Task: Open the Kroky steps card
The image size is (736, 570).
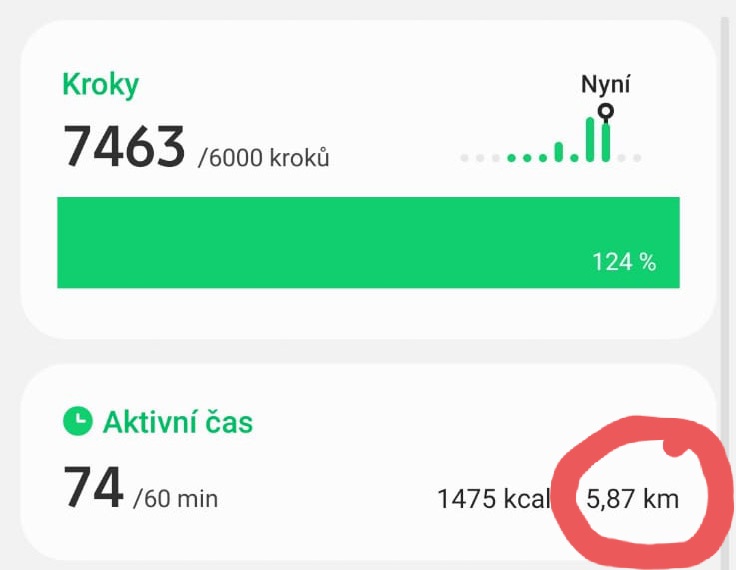Action: click(368, 180)
